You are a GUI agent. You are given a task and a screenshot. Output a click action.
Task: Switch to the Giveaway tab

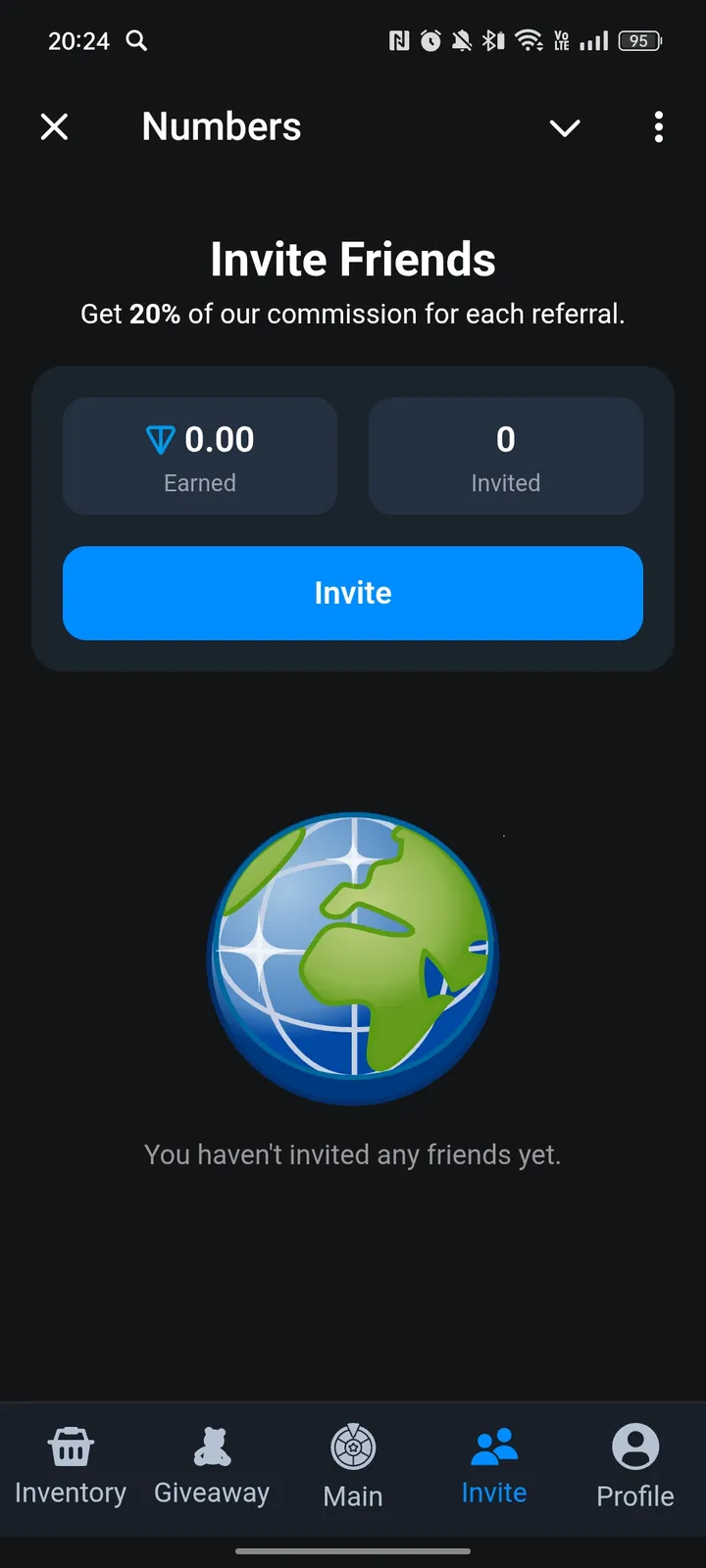[211, 1465]
